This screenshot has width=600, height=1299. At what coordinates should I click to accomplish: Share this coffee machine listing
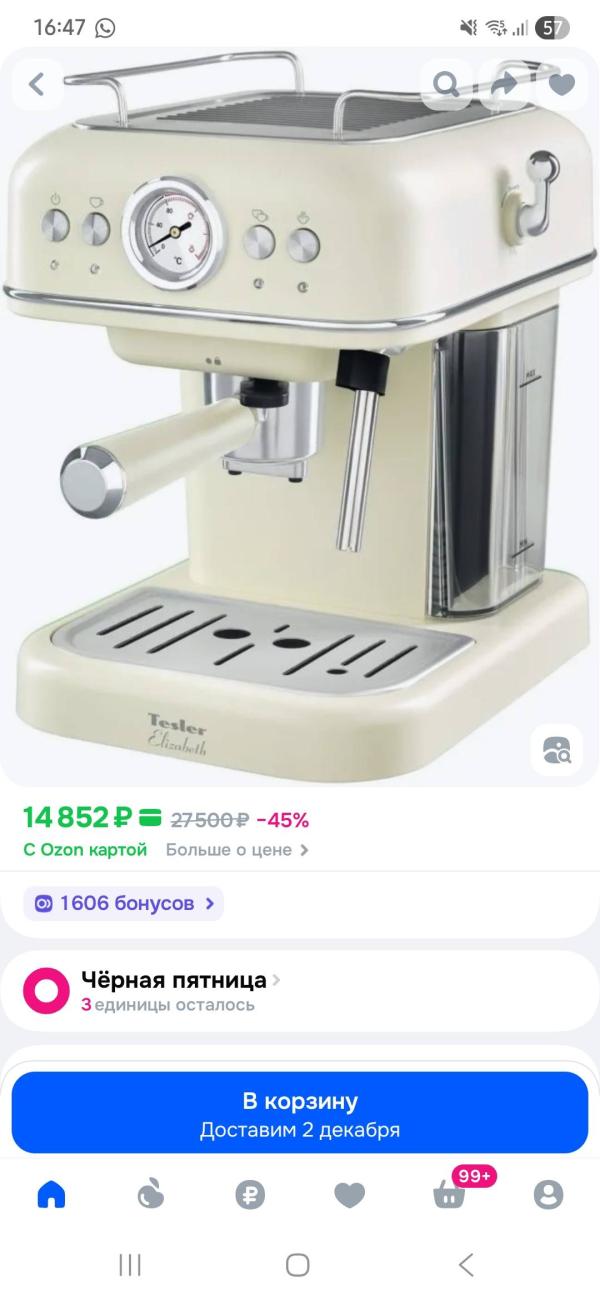point(505,84)
